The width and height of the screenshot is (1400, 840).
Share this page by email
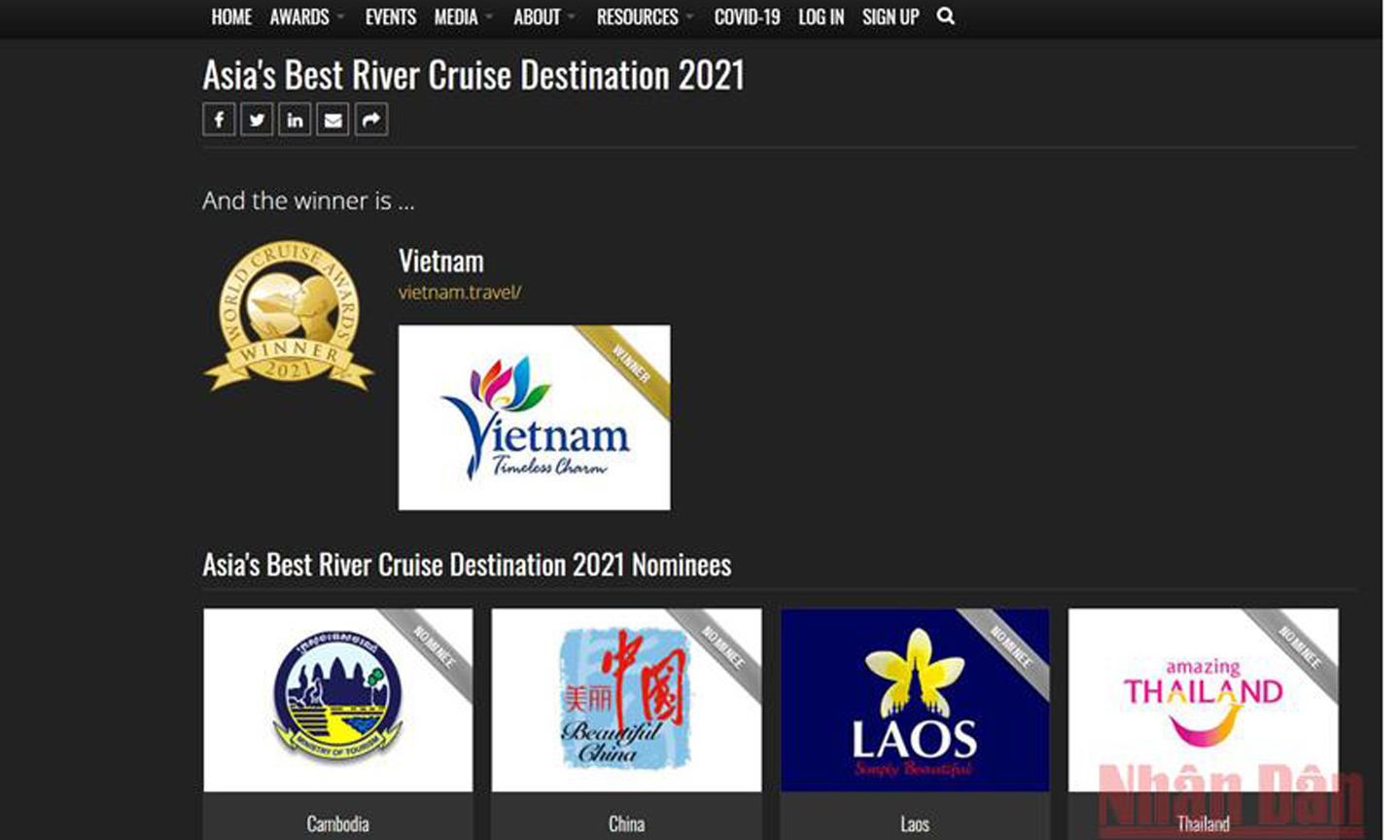coord(332,120)
